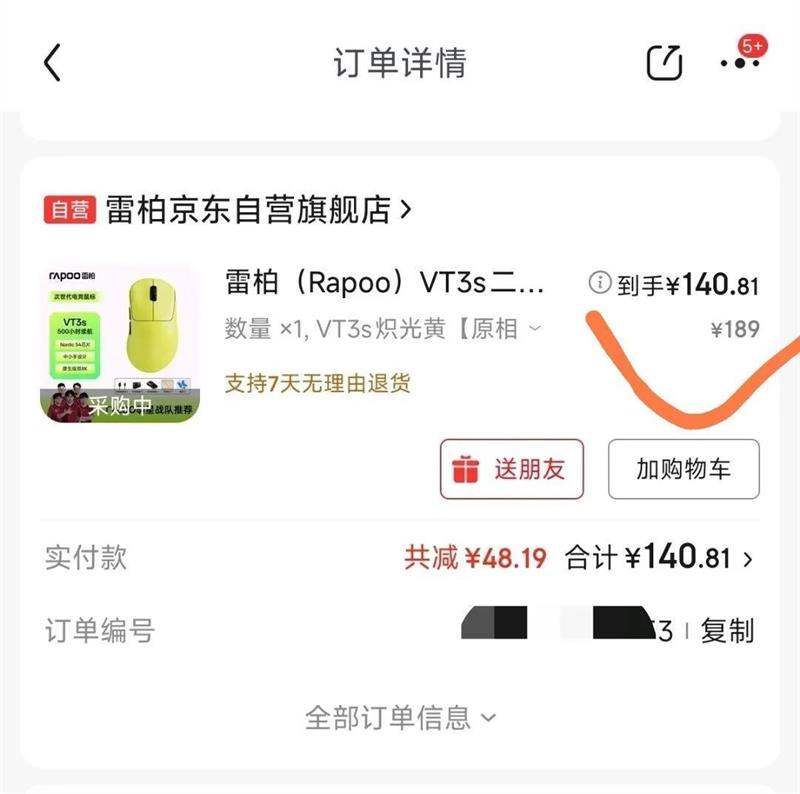Open the three-dot more menu
Viewport: 800px width, 794px height.
click(740, 63)
